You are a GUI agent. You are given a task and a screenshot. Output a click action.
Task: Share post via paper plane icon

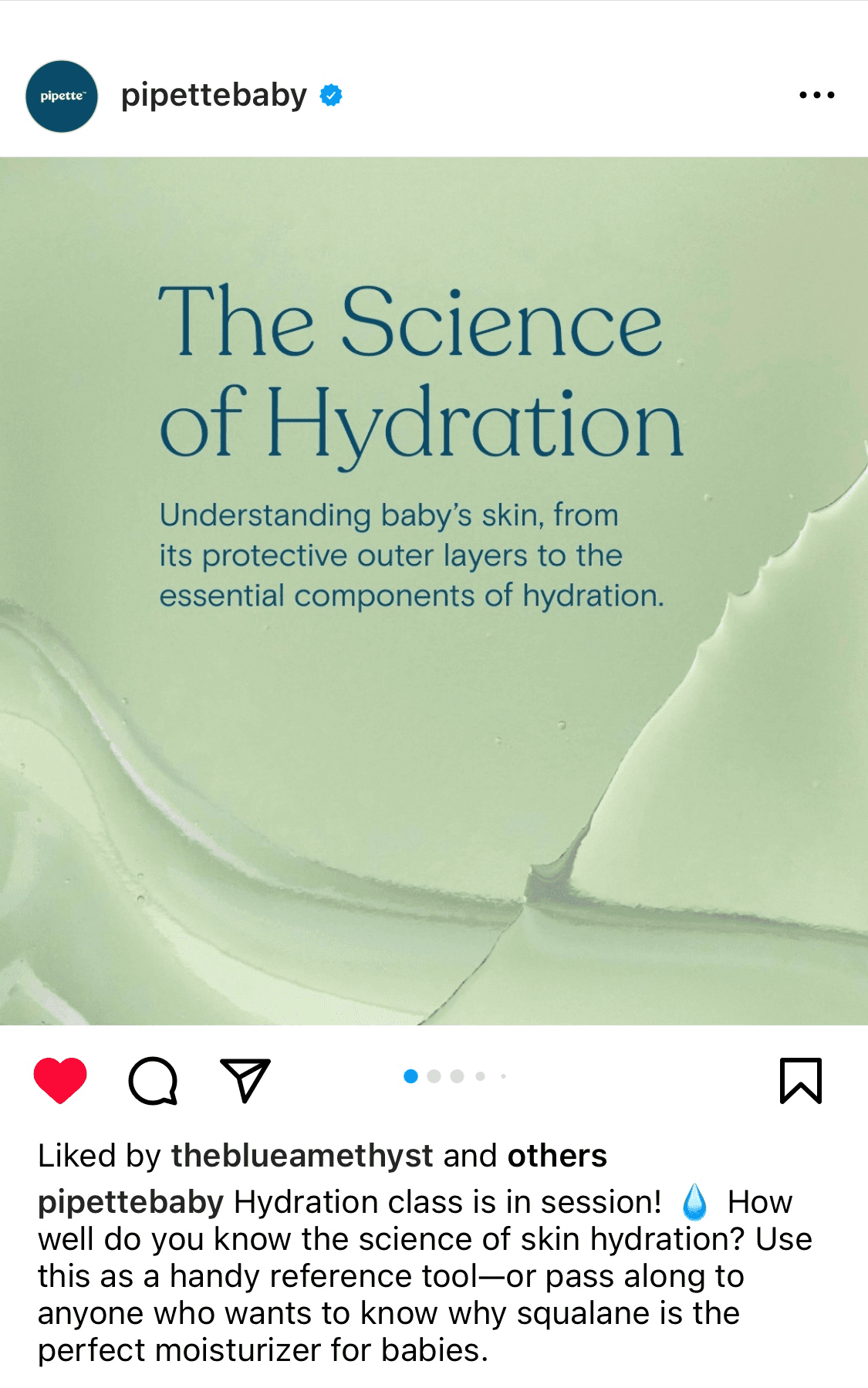[x=245, y=1079]
